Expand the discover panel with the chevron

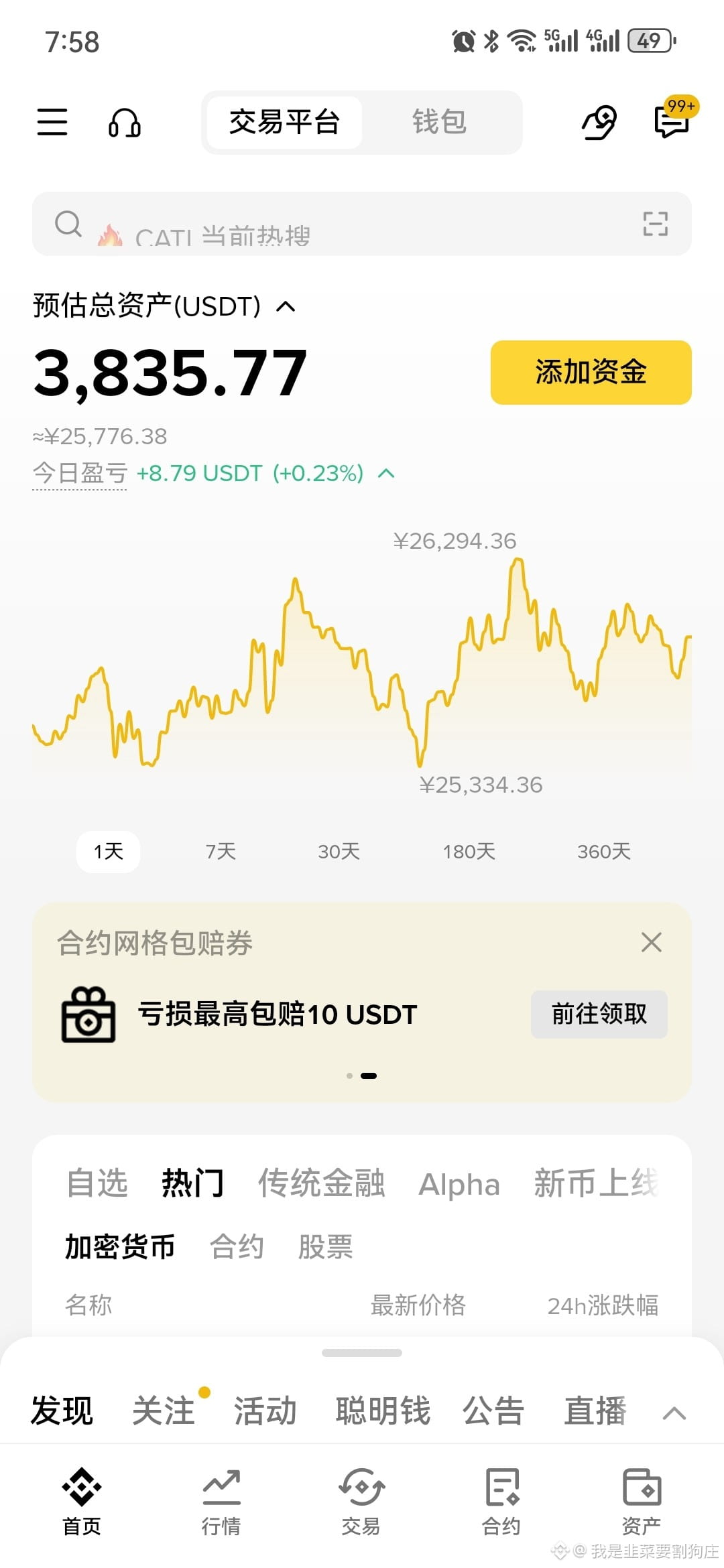(x=674, y=1413)
